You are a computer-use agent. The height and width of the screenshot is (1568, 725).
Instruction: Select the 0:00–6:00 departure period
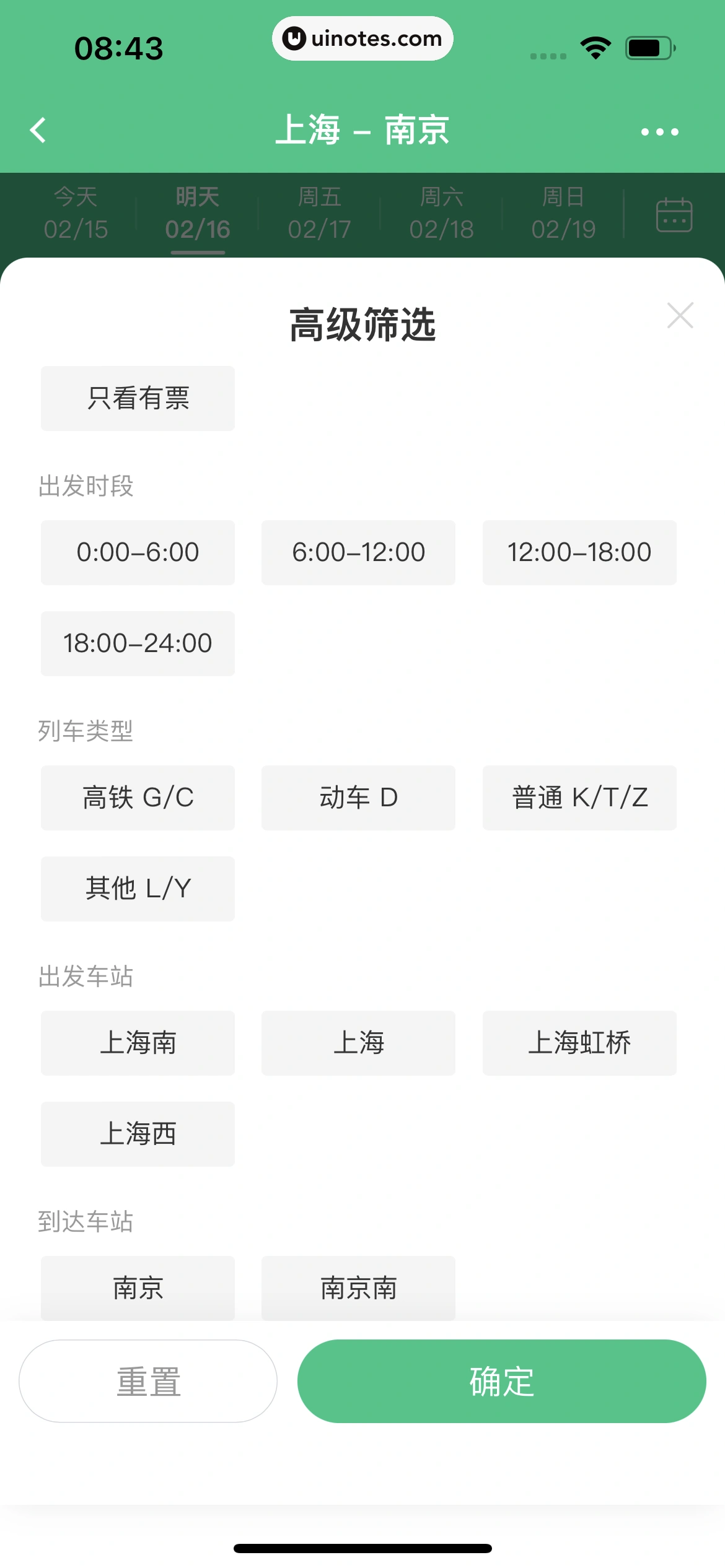(x=138, y=552)
